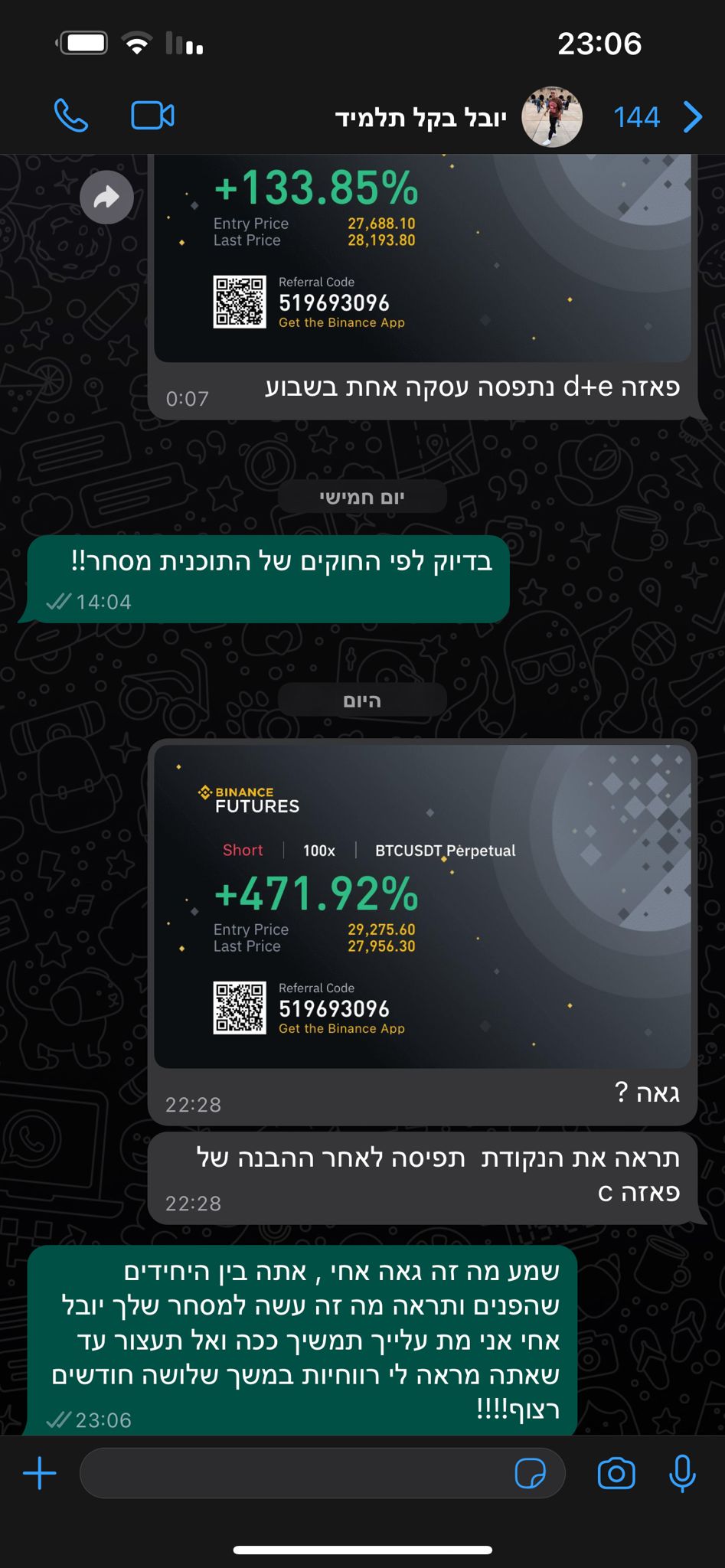Open the +471.92% Binance Futures image
This screenshot has width=725, height=1568.
pyautogui.click(x=422, y=906)
